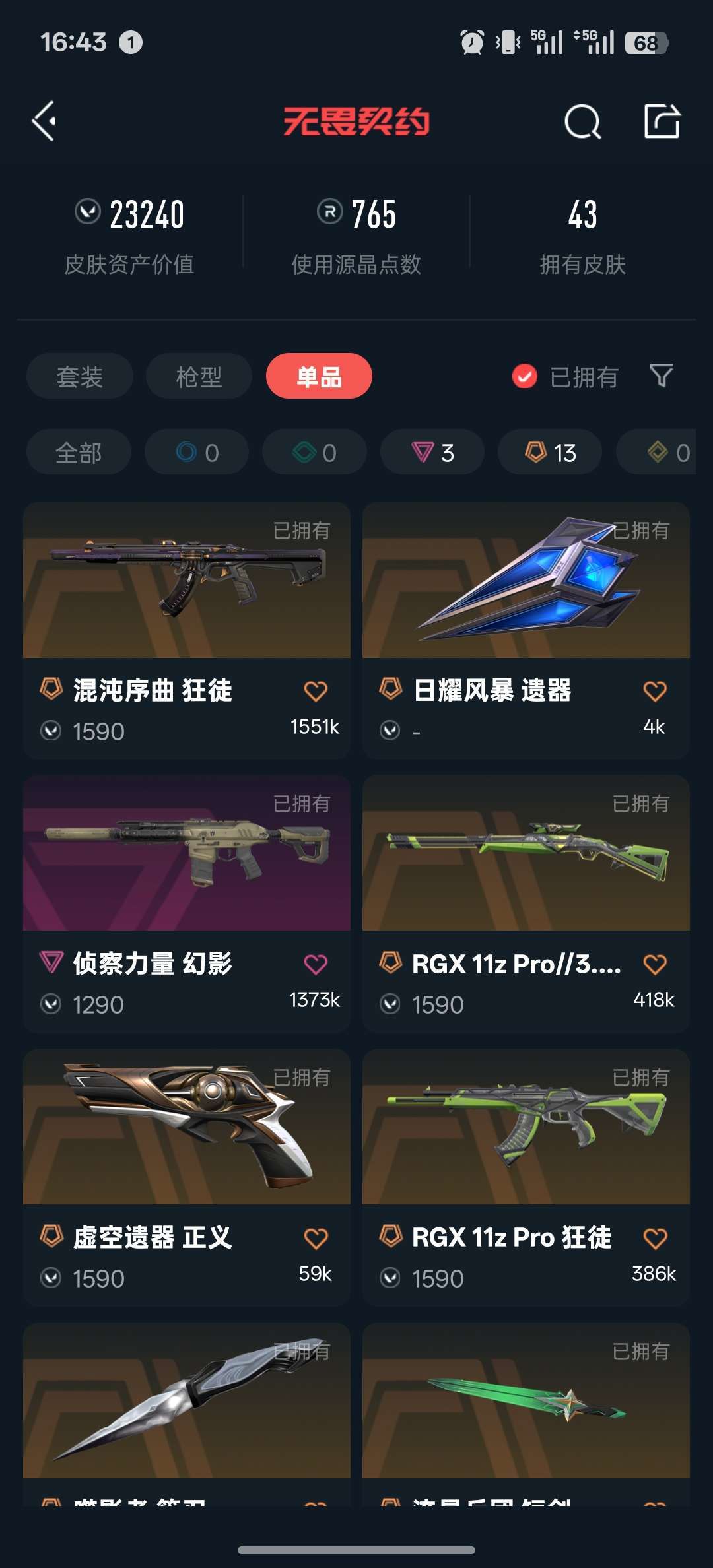Select the 全部 rarity chip
713x1568 pixels.
tap(79, 452)
